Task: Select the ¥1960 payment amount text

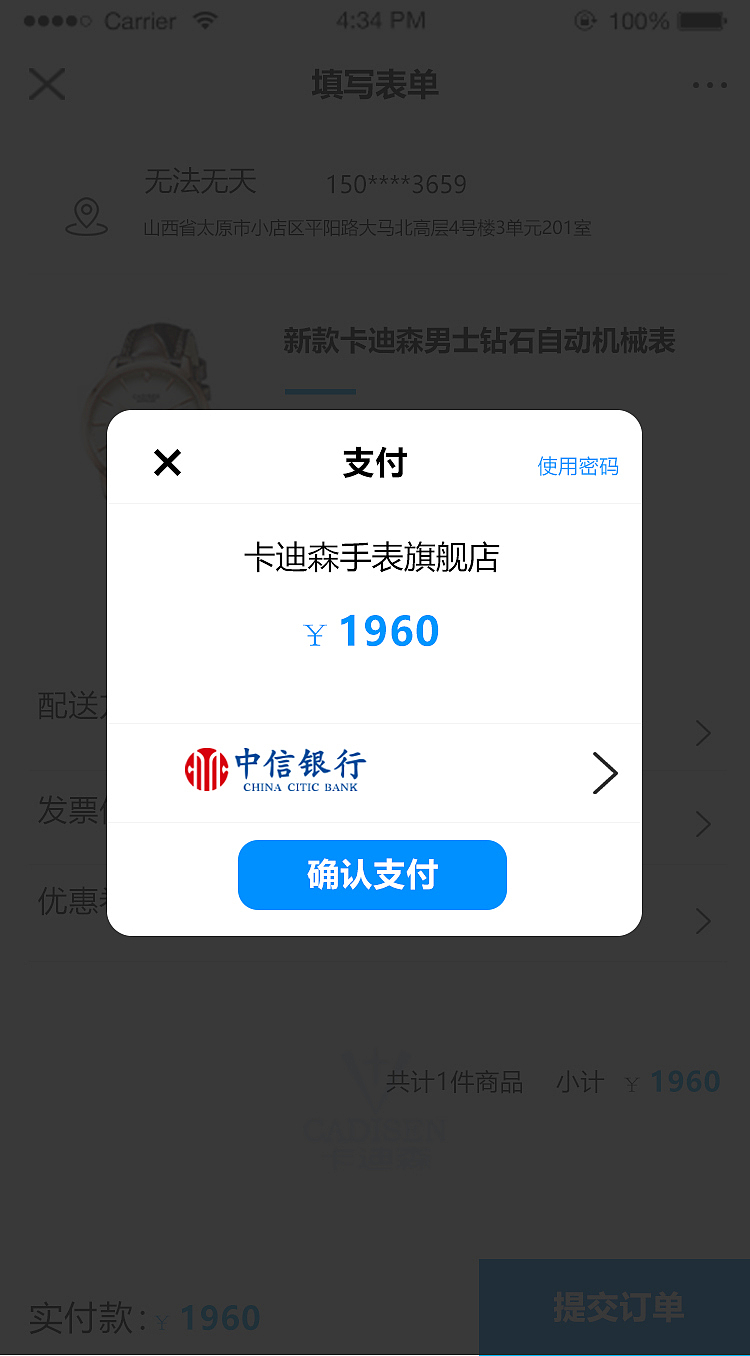Action: pos(372,630)
